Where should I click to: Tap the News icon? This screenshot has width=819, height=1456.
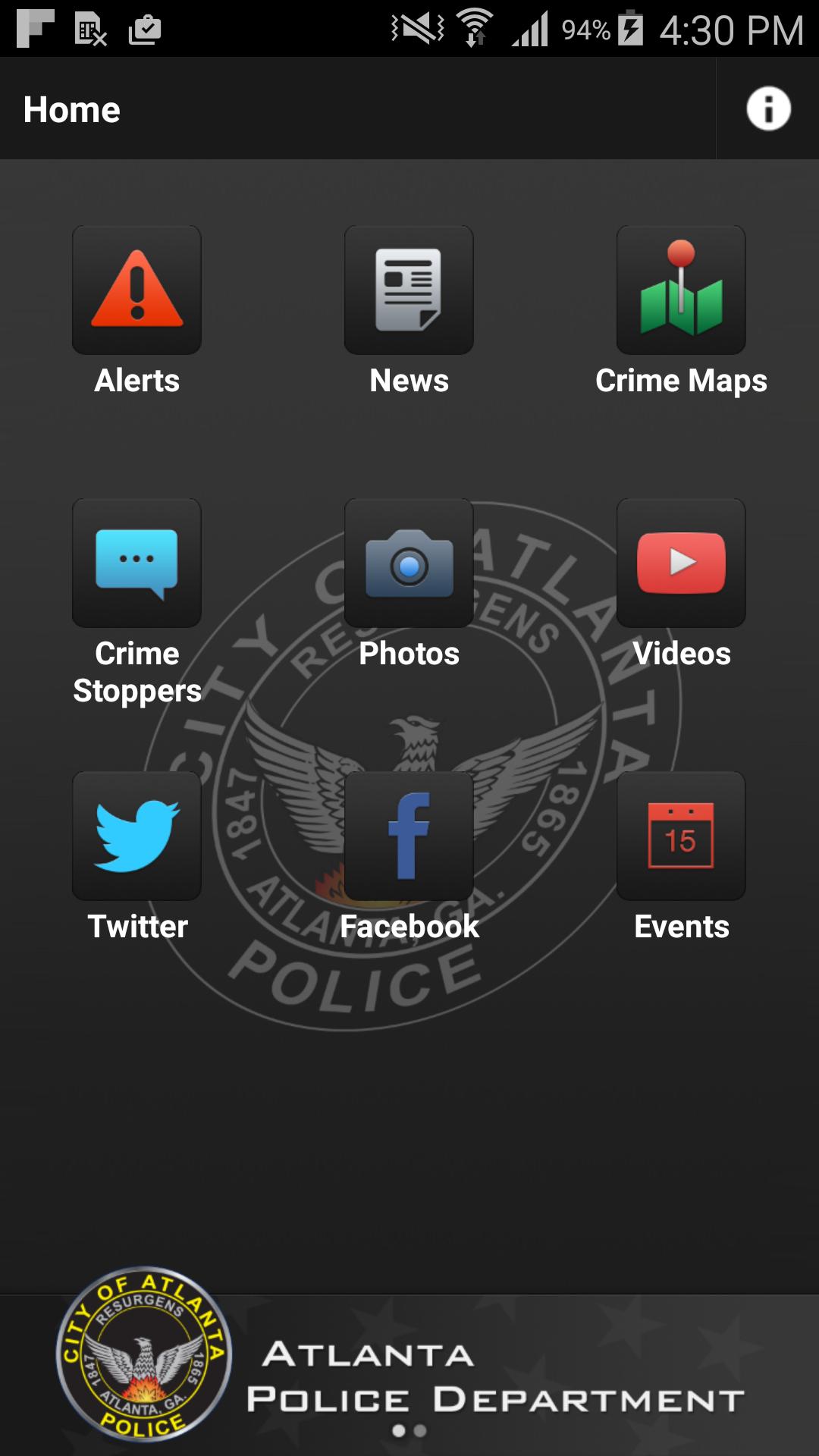coord(409,290)
